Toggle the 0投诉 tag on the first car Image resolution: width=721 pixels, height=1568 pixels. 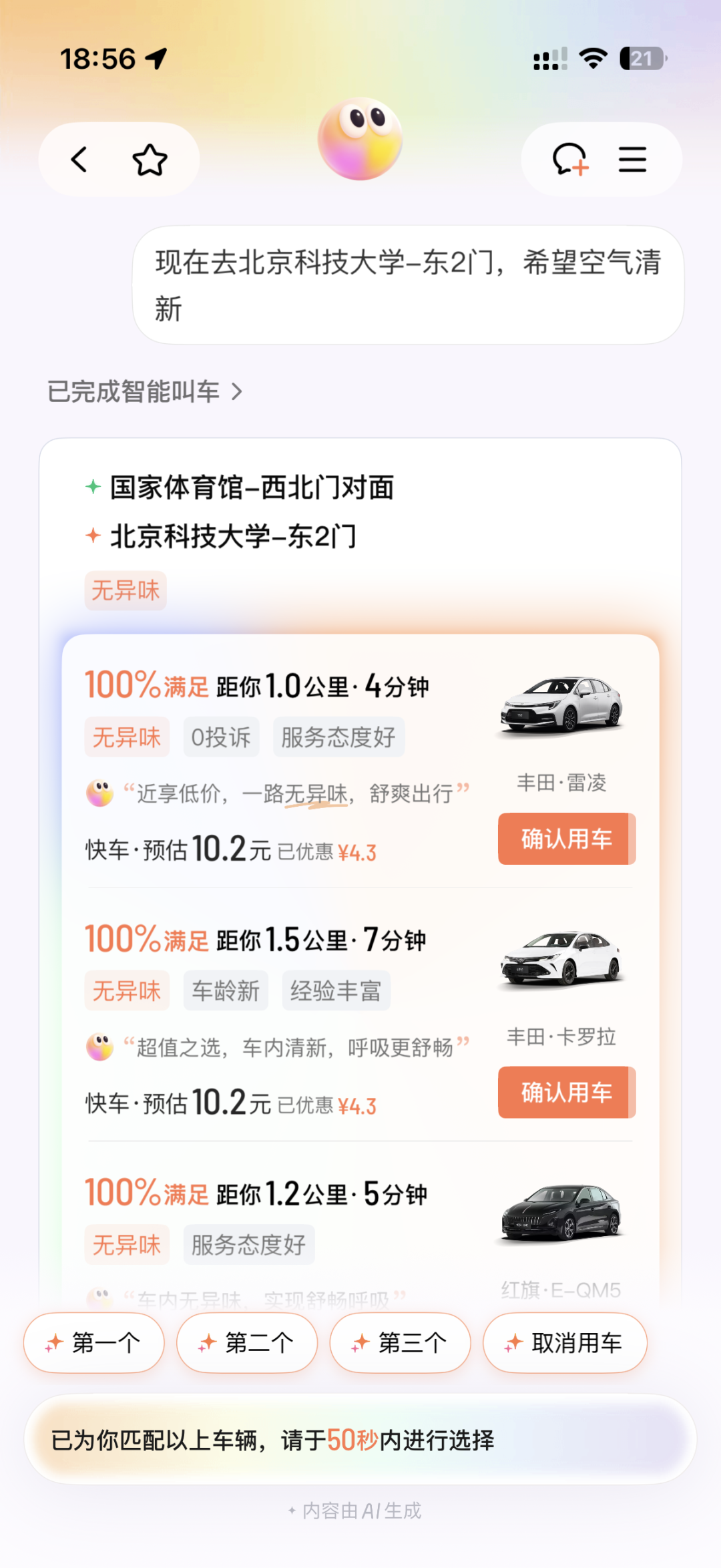tap(220, 737)
